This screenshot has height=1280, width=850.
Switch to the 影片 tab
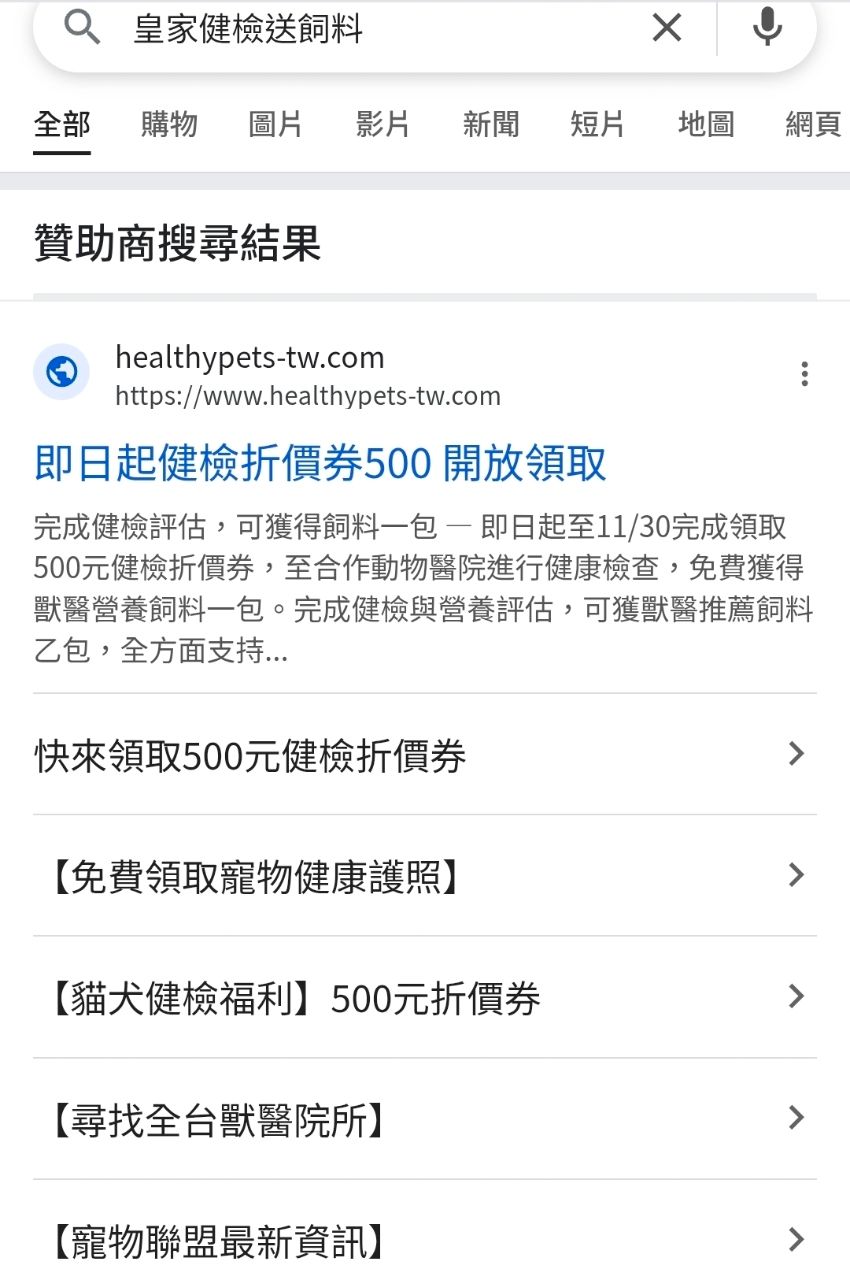point(383,125)
